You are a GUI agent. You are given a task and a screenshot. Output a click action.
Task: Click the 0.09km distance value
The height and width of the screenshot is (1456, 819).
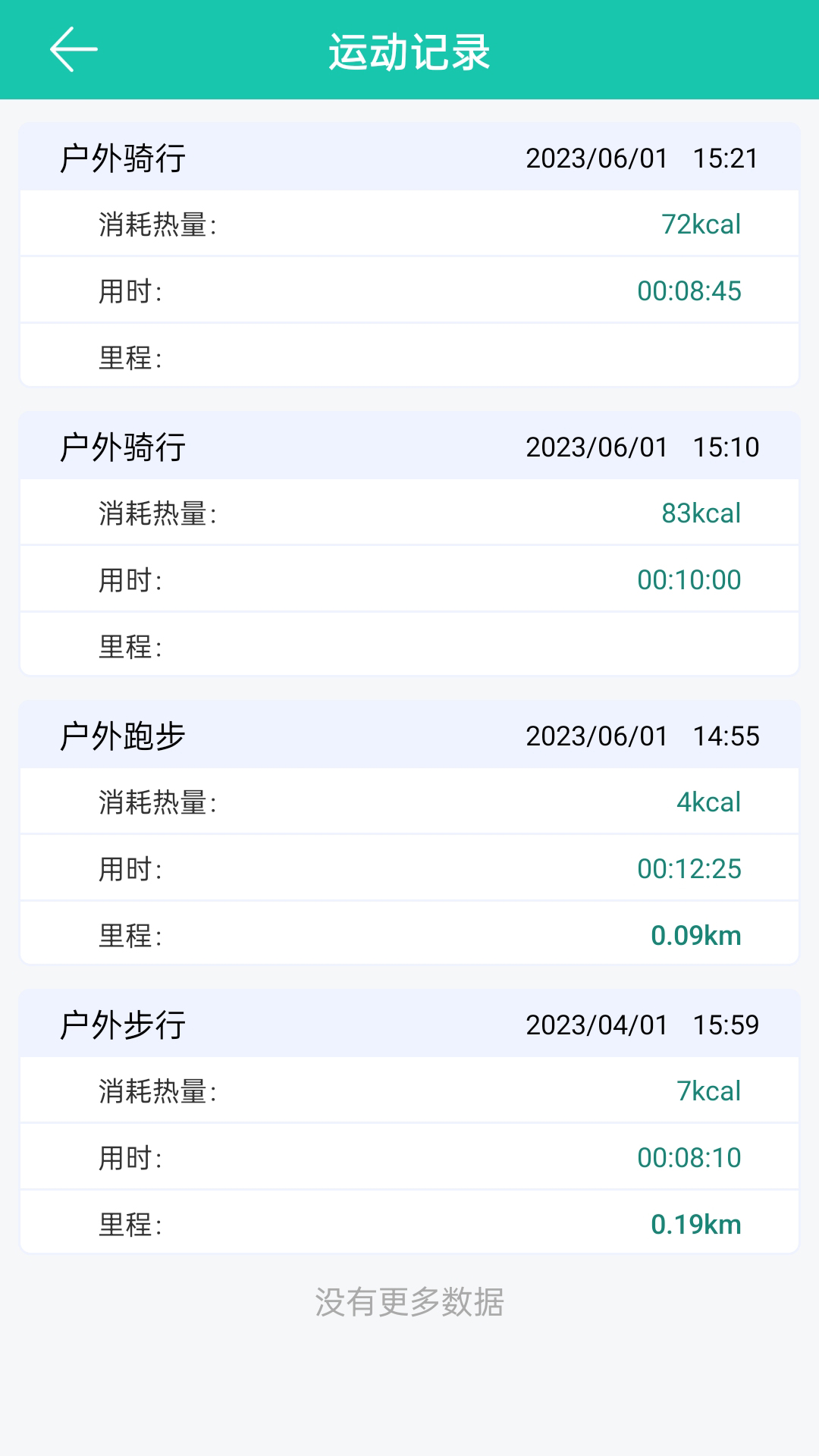698,935
